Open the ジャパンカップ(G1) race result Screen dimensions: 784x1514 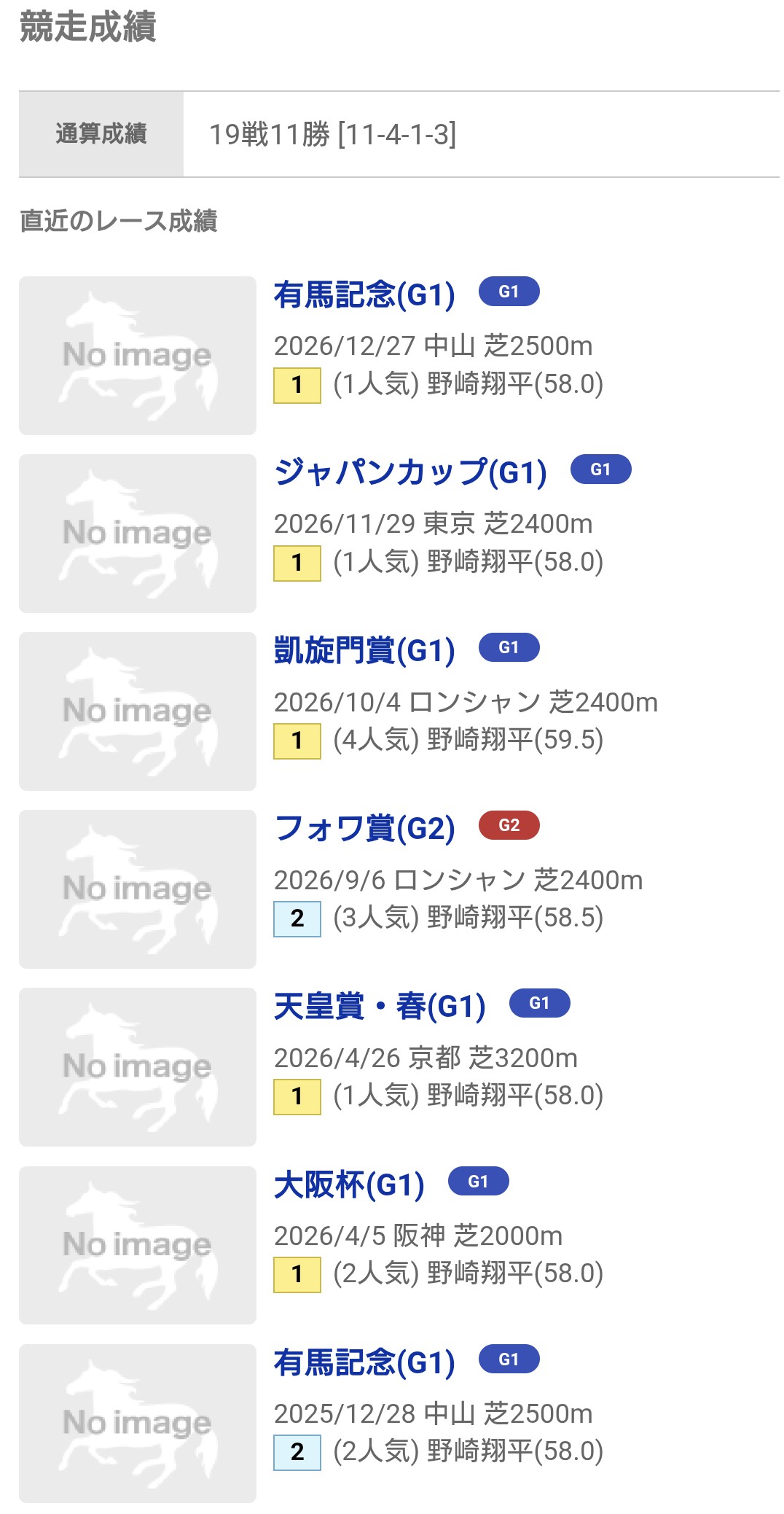click(410, 473)
